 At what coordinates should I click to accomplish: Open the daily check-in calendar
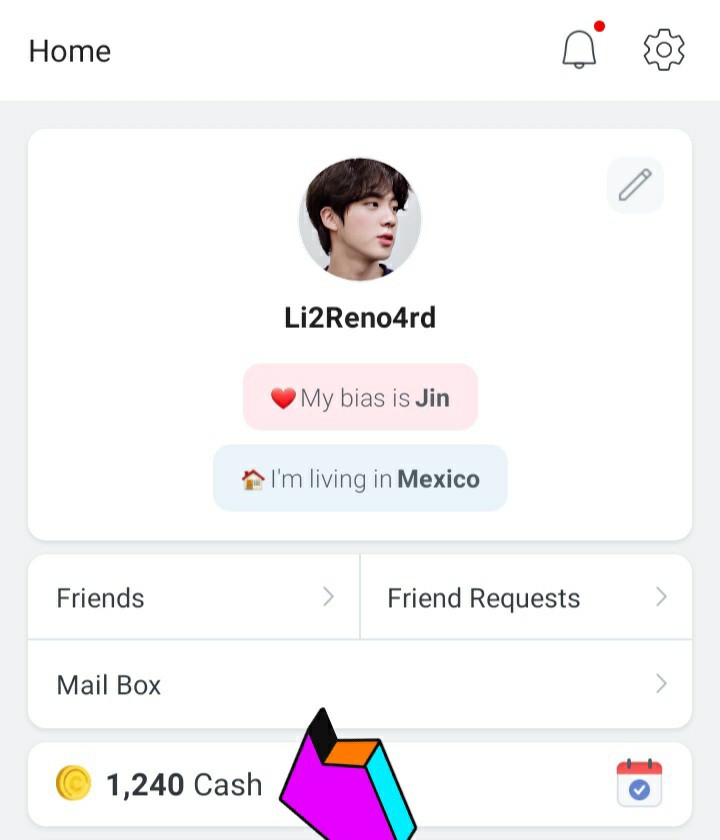[x=639, y=783]
